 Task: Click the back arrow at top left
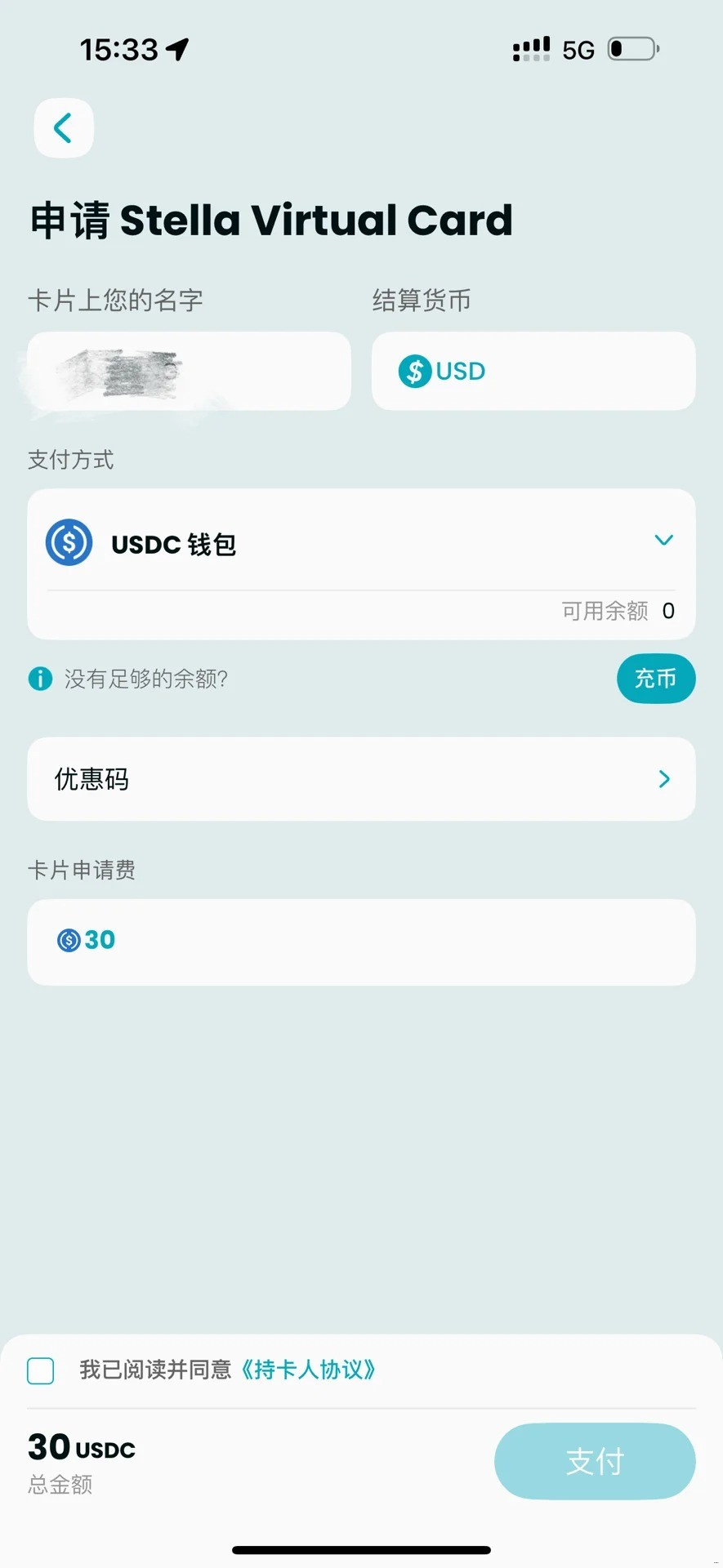point(64,127)
